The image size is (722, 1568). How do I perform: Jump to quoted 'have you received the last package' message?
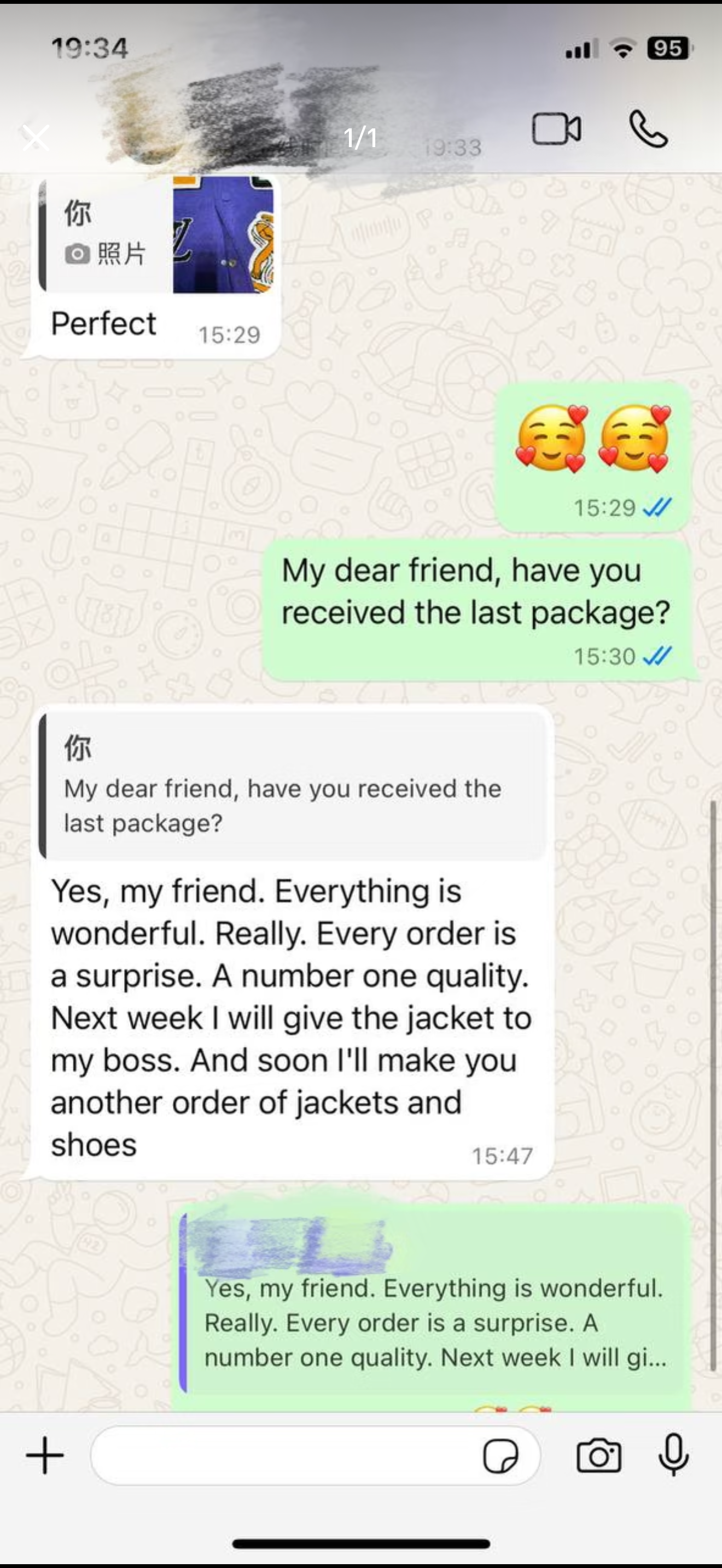[292, 786]
